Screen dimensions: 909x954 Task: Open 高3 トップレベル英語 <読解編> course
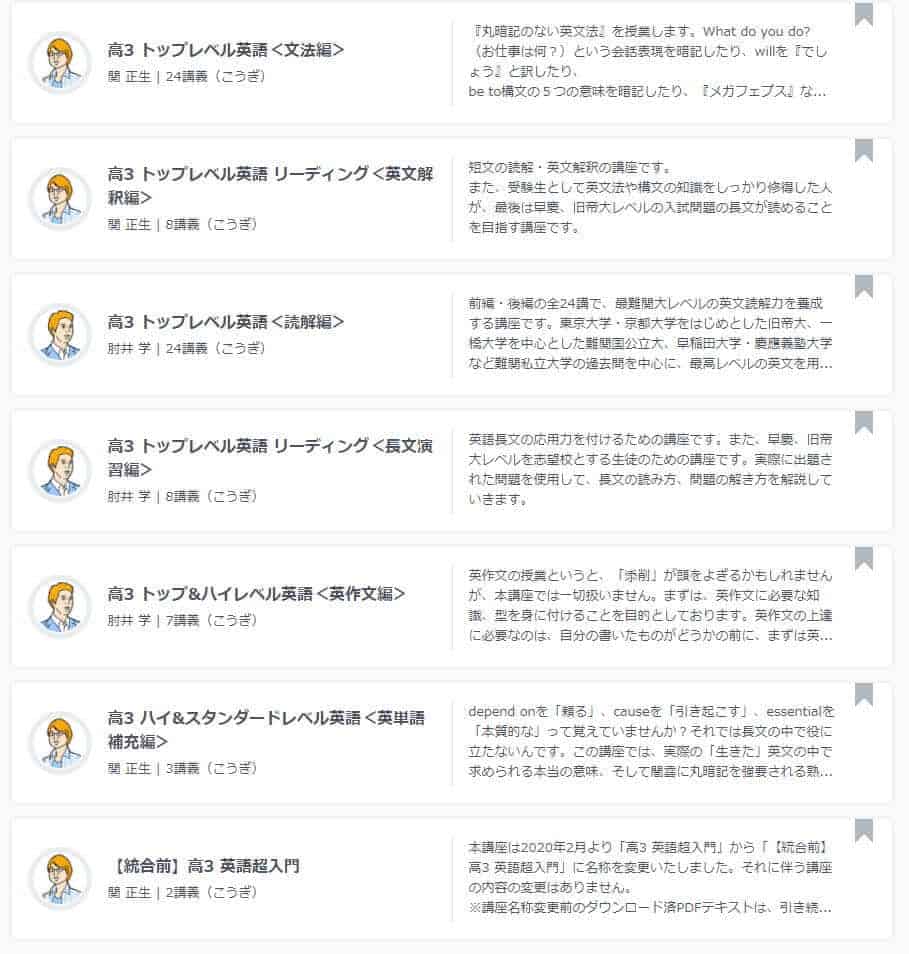[x=226, y=322]
